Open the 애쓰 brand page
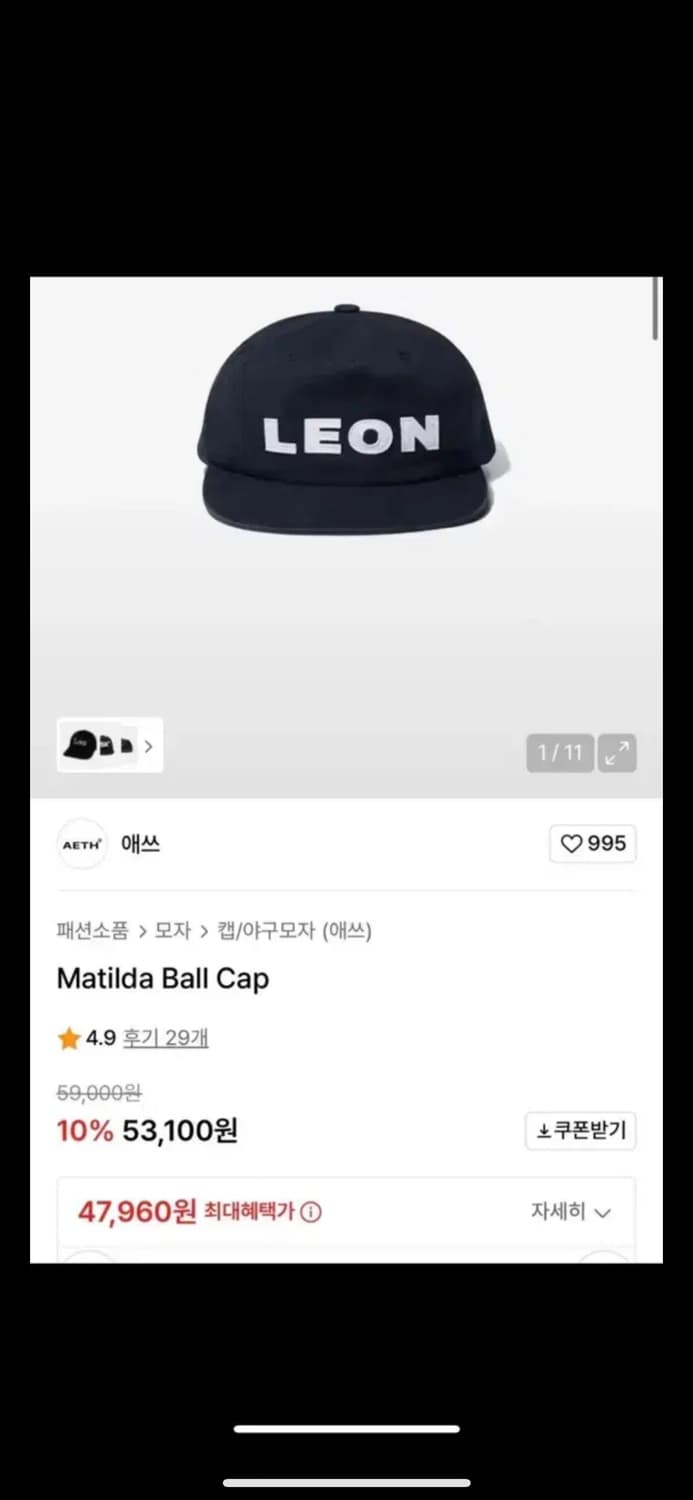 [140, 844]
